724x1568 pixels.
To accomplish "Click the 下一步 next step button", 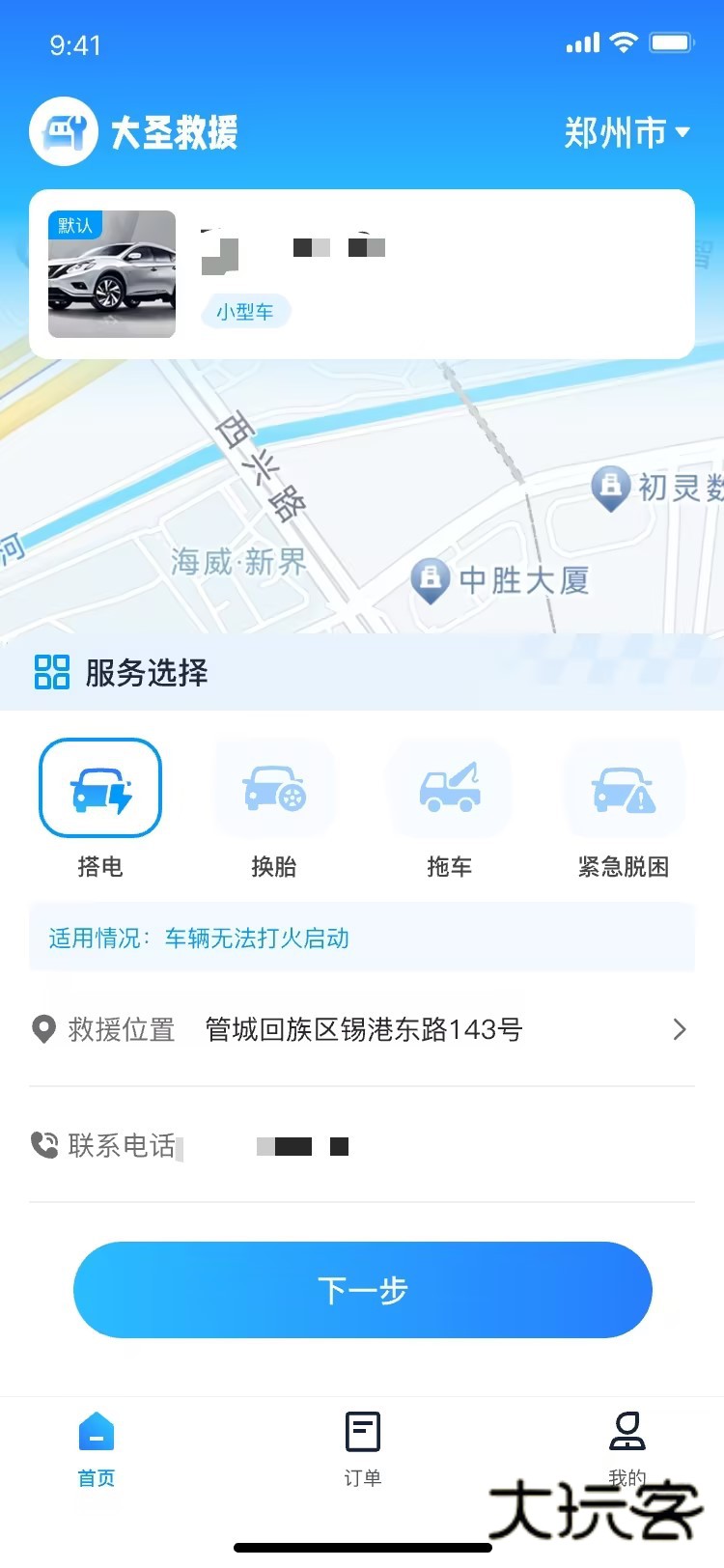I will pos(362,1289).
